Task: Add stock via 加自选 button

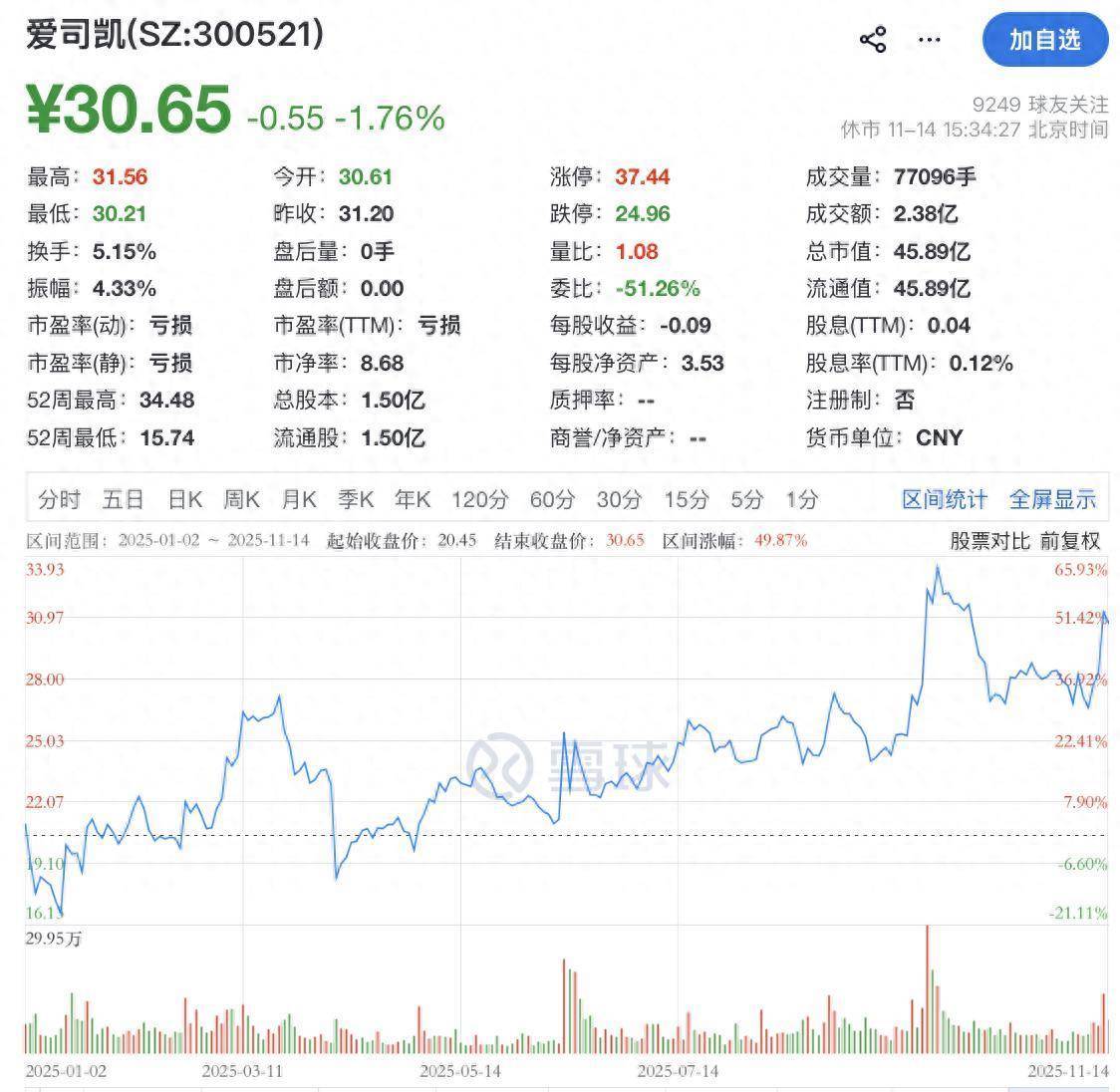Action: click(1044, 40)
